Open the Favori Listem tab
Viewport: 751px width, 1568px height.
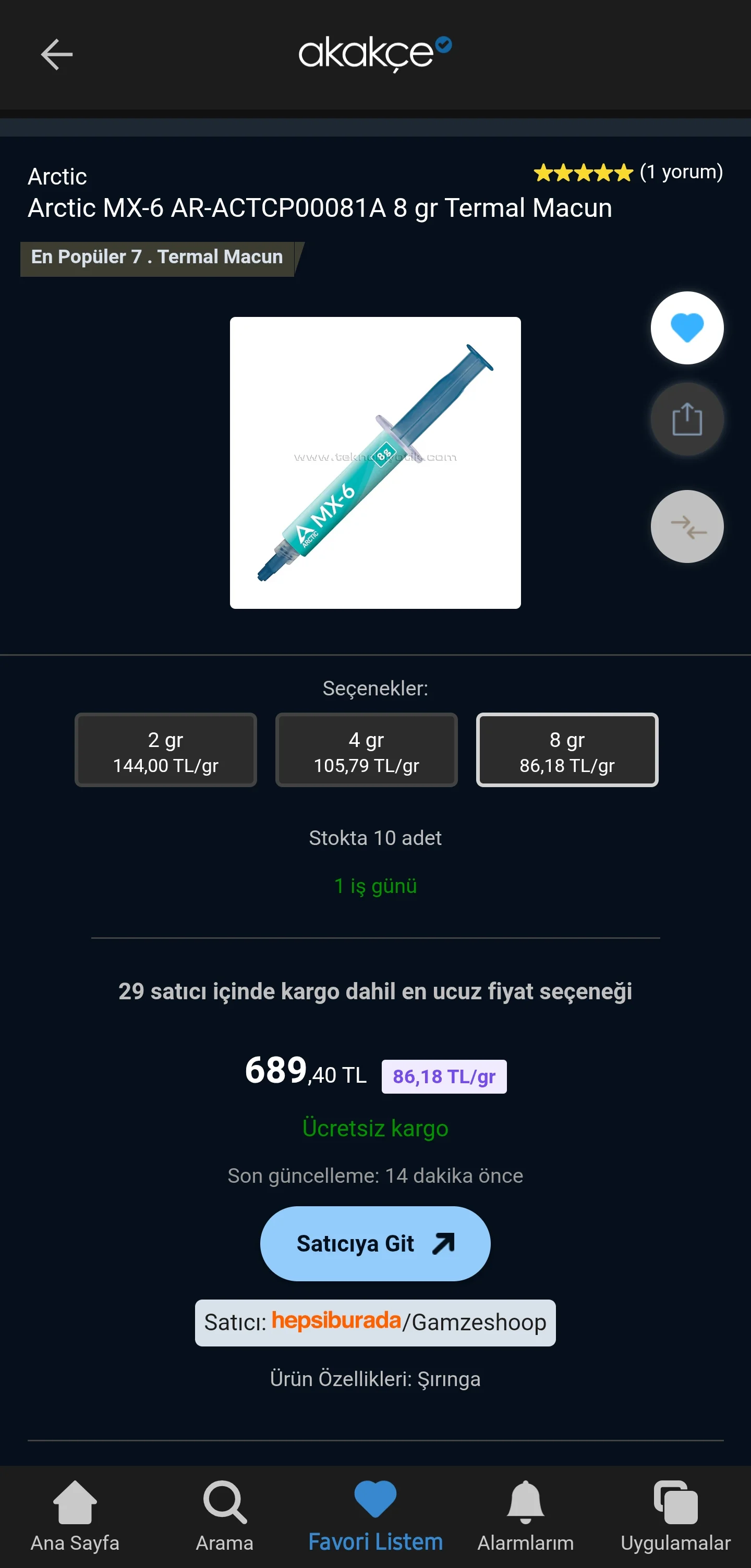click(375, 1516)
